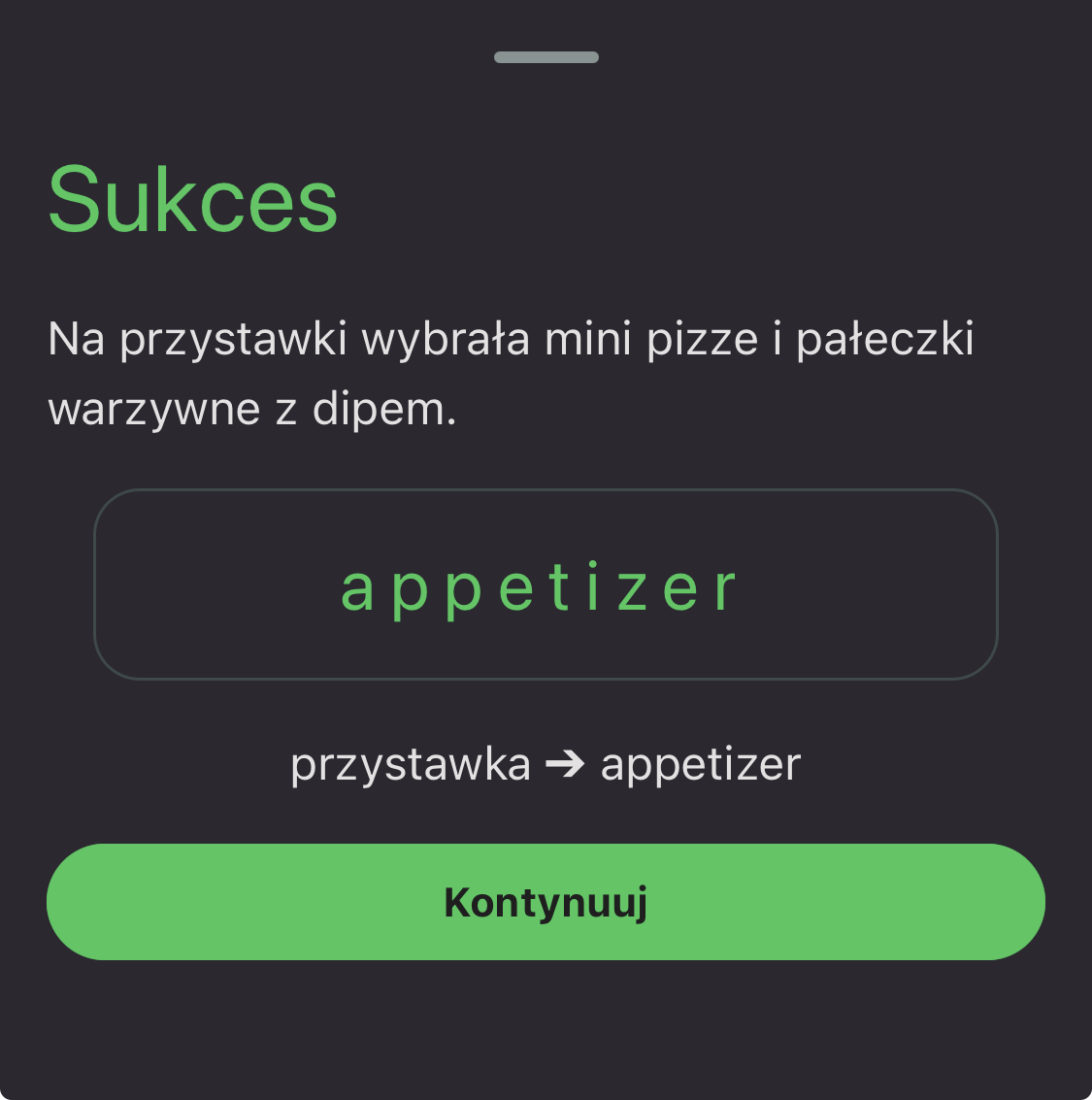Click the translation line przystawka appetizer
The width and height of the screenshot is (1092, 1100).
coord(546,764)
